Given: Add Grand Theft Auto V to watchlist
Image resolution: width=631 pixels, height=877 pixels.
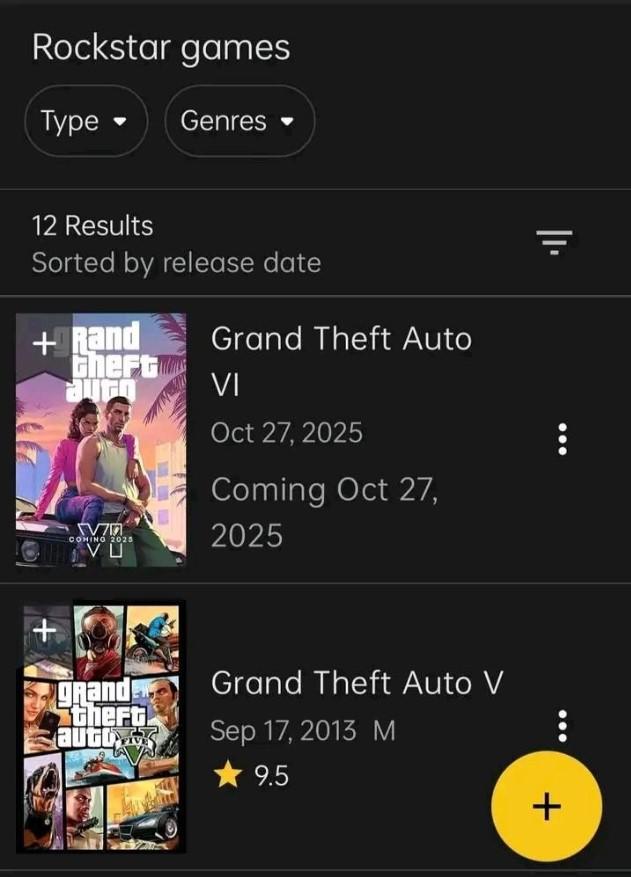Looking at the screenshot, I should coord(43,631).
